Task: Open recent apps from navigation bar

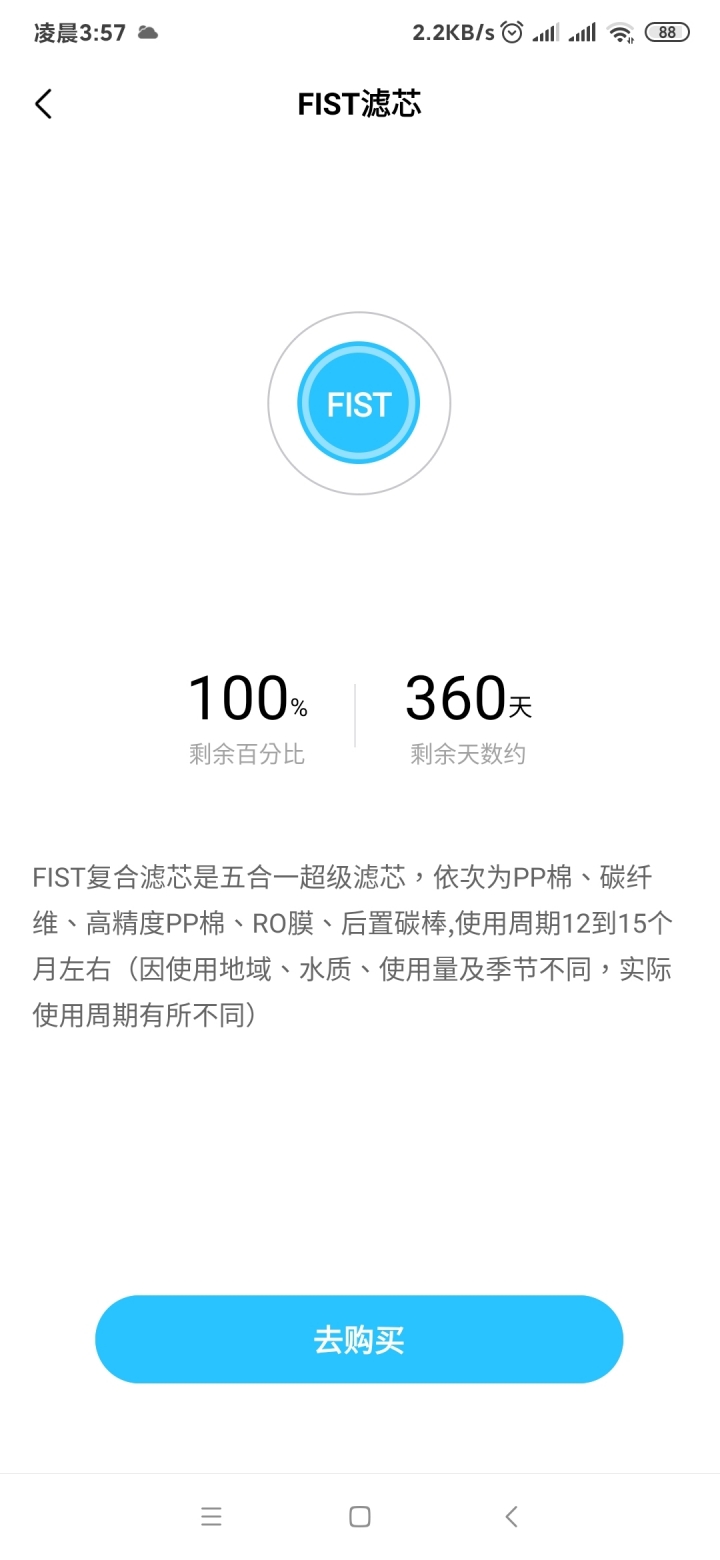Action: 211,1516
